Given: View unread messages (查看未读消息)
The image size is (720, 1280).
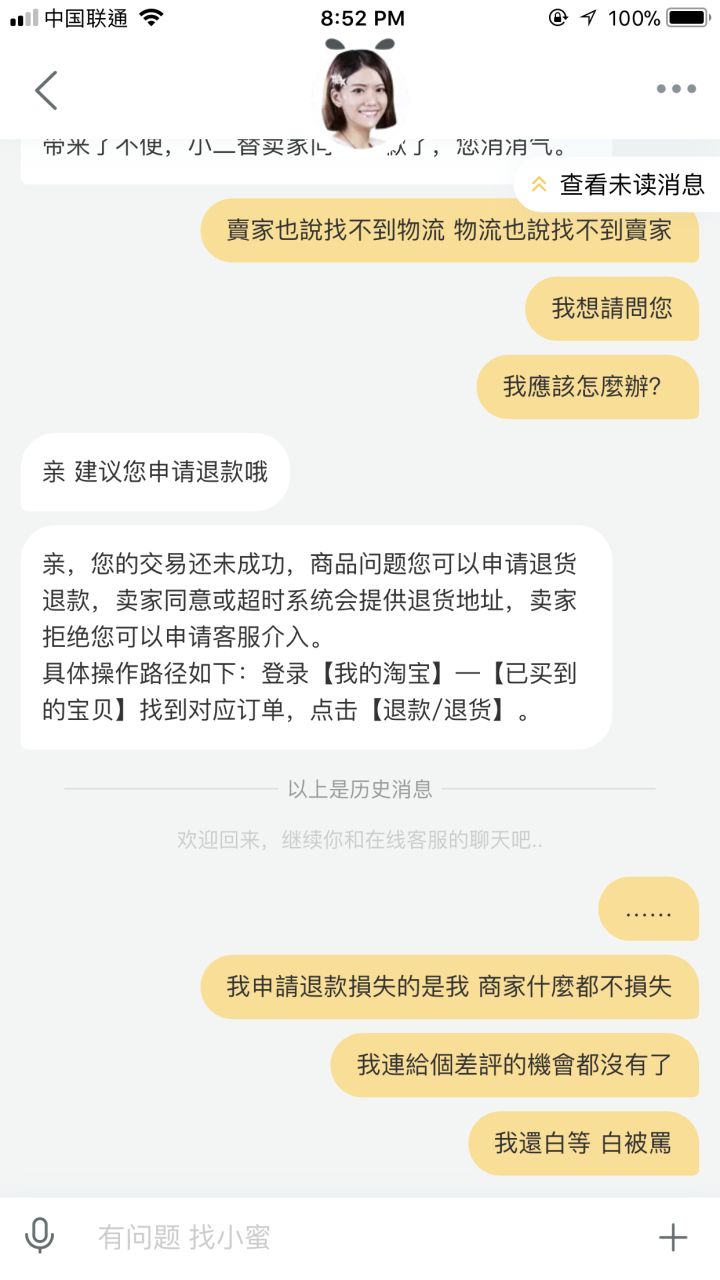Looking at the screenshot, I should pos(618,184).
